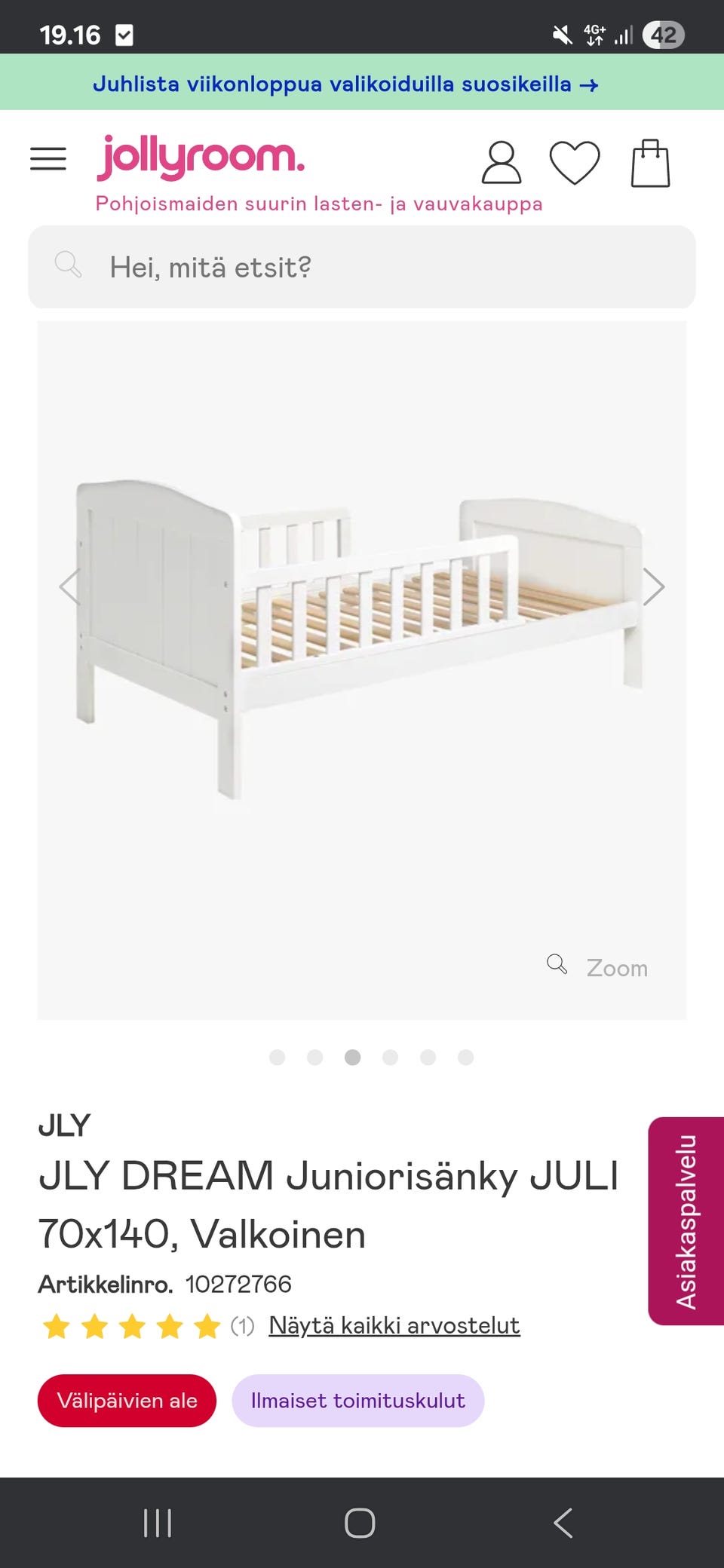The width and height of the screenshot is (724, 1568).
Task: Tap the Ilmaiset toimituskulut chip
Action: pyautogui.click(x=357, y=1401)
